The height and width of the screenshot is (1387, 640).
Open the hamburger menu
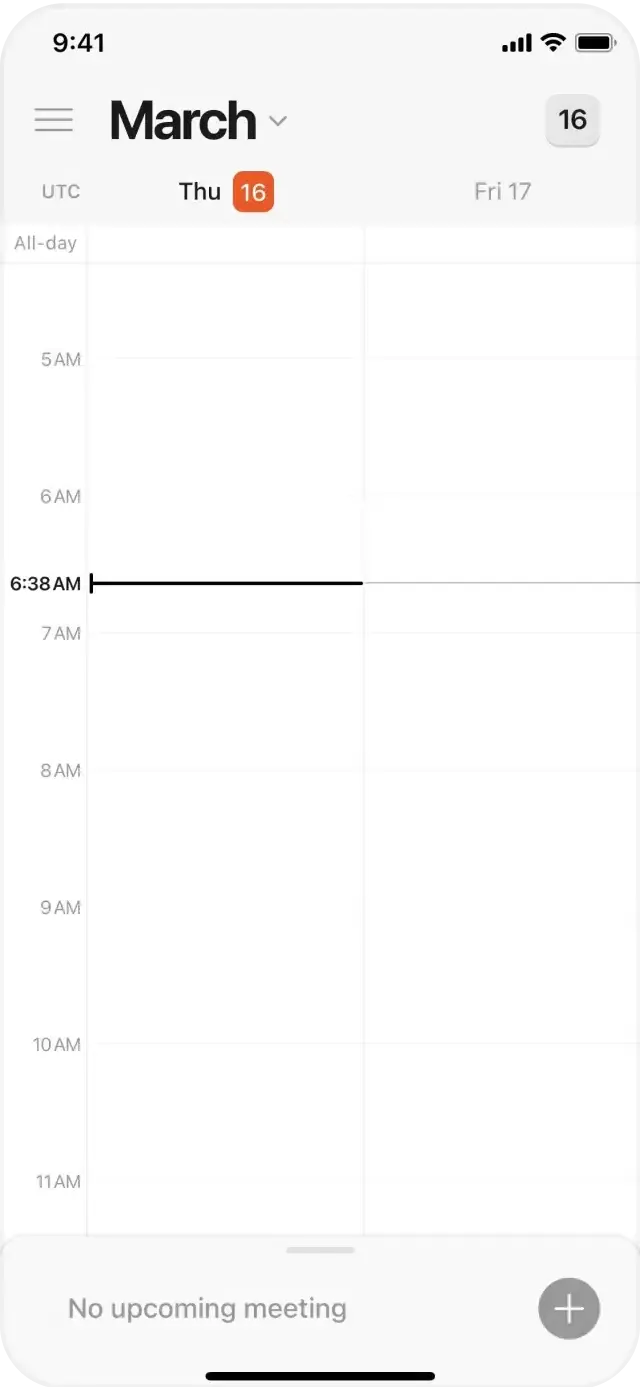point(54,121)
